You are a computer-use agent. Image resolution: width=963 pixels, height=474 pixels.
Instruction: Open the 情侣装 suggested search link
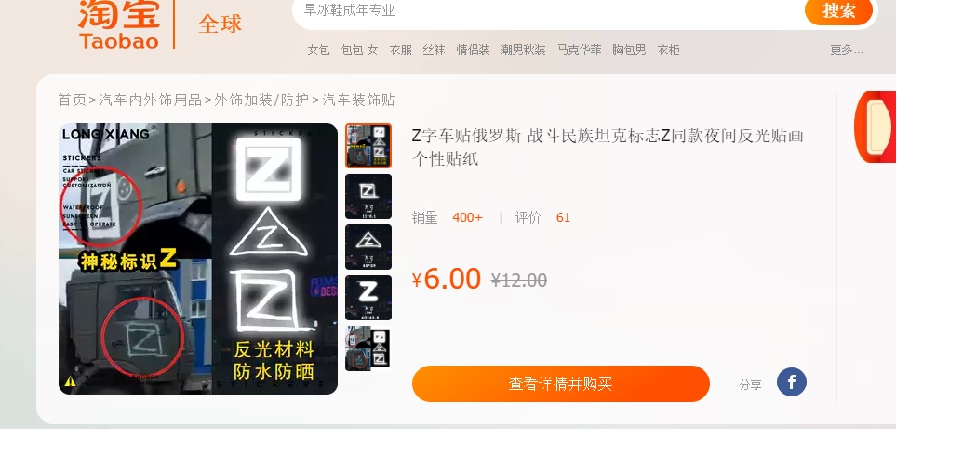(473, 50)
